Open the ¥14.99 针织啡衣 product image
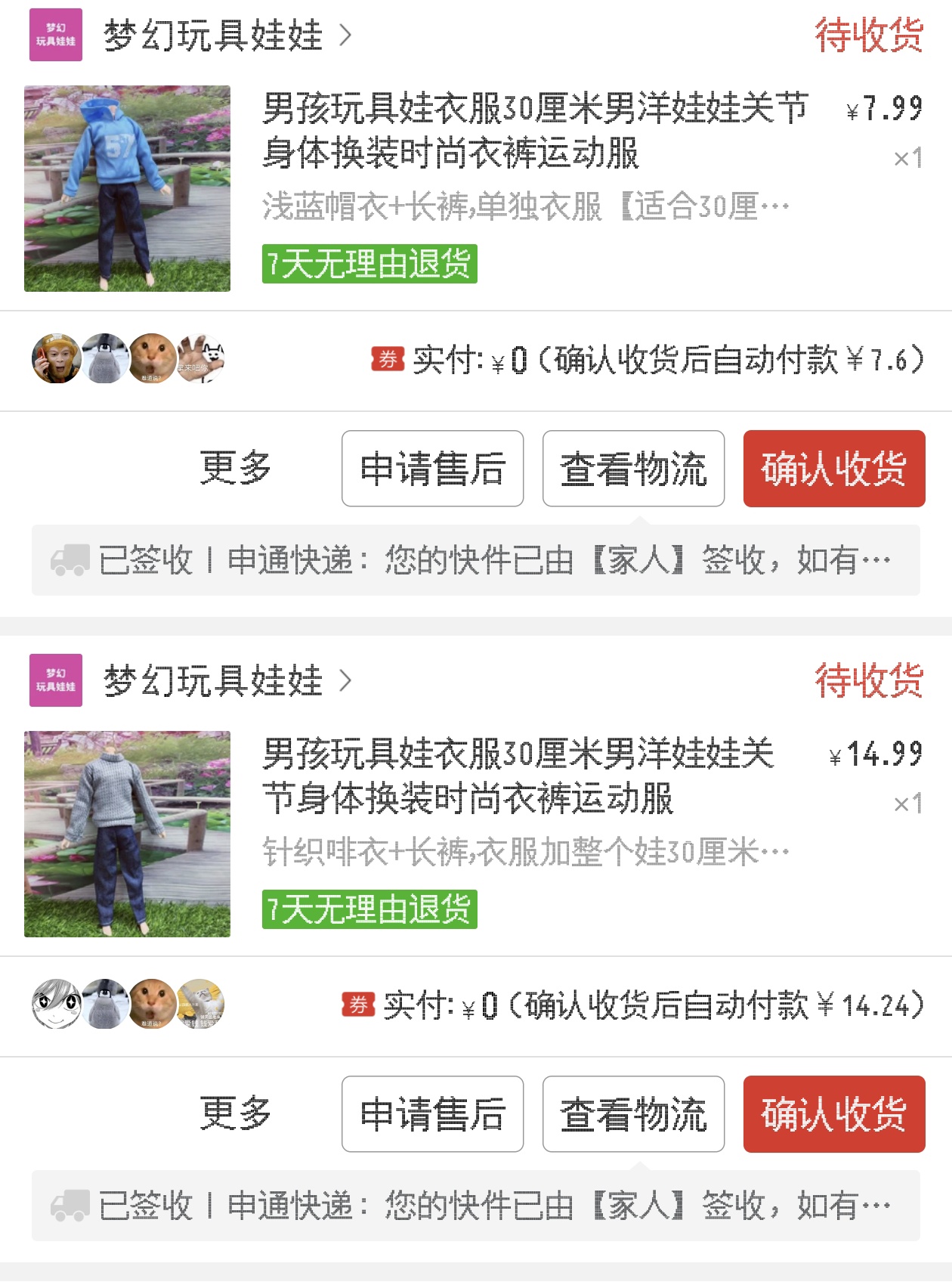The height and width of the screenshot is (1282, 952). click(127, 835)
